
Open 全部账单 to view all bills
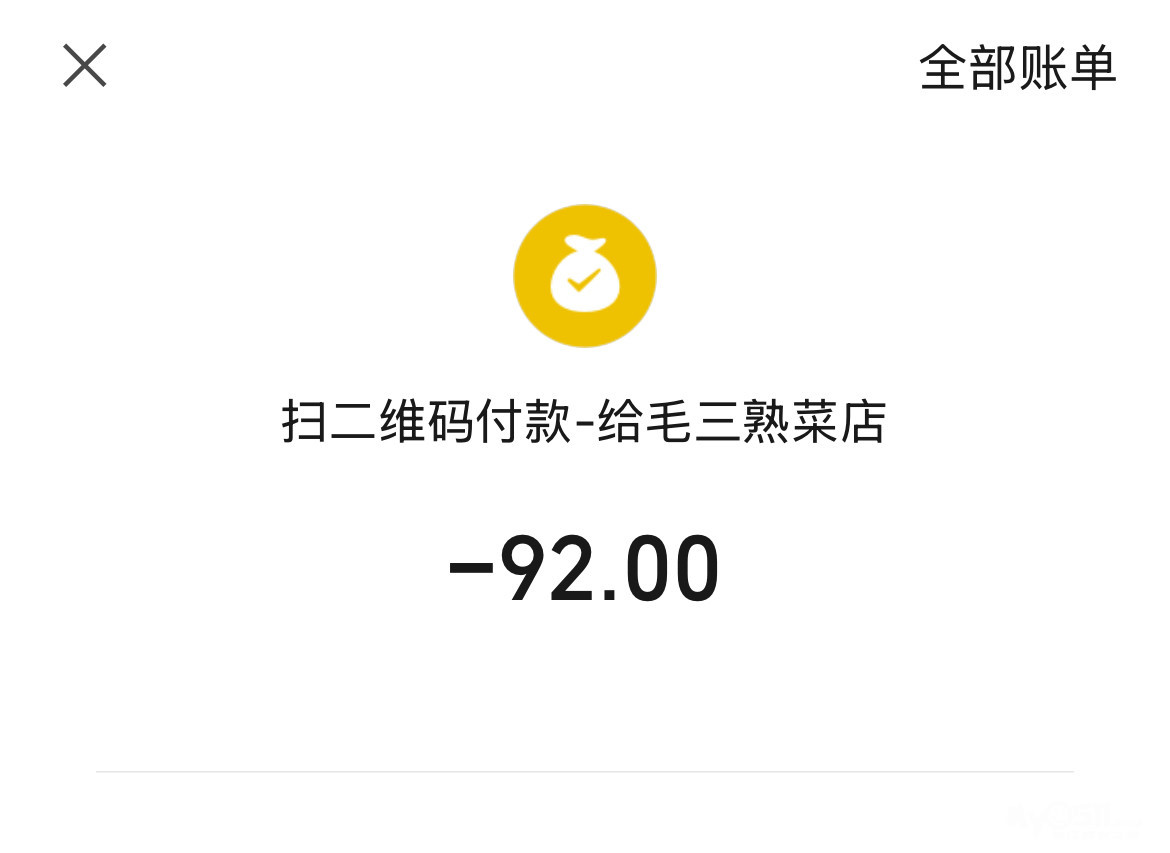click(1016, 68)
